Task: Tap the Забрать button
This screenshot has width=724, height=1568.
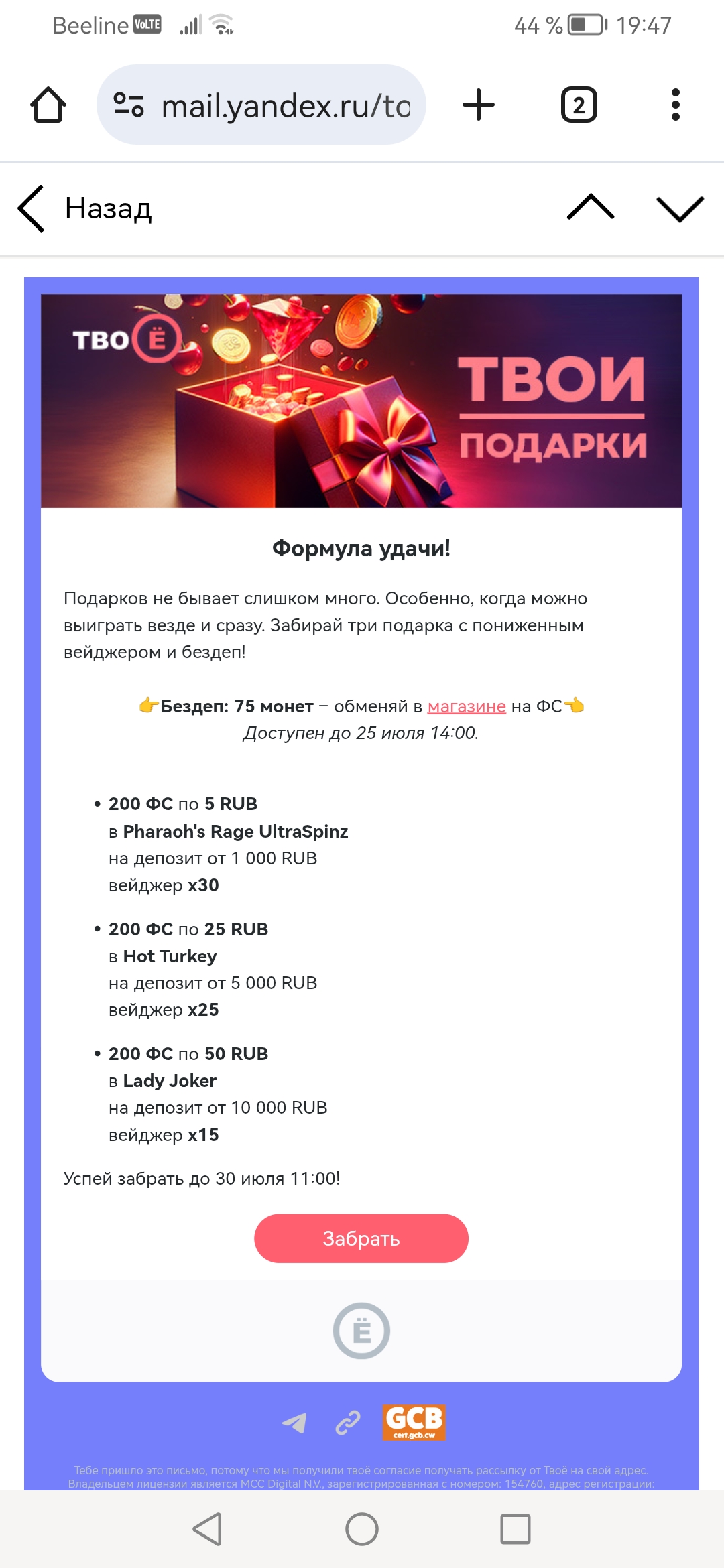Action: pyautogui.click(x=361, y=1238)
